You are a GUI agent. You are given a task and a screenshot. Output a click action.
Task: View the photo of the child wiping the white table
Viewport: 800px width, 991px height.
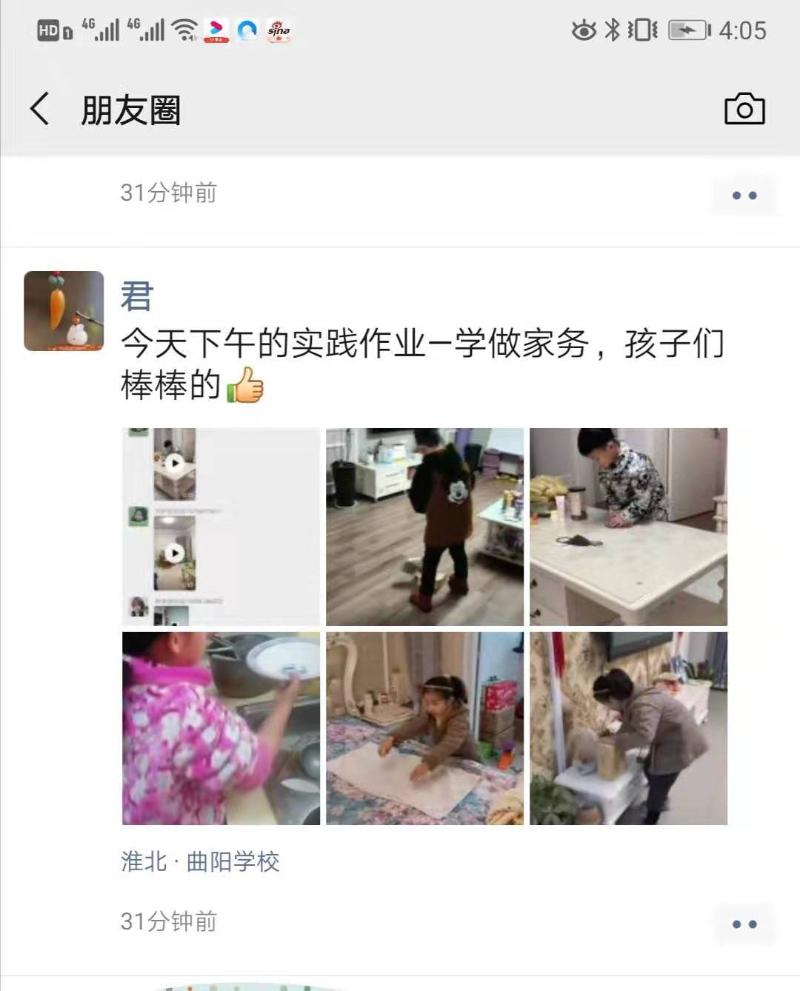(628, 527)
